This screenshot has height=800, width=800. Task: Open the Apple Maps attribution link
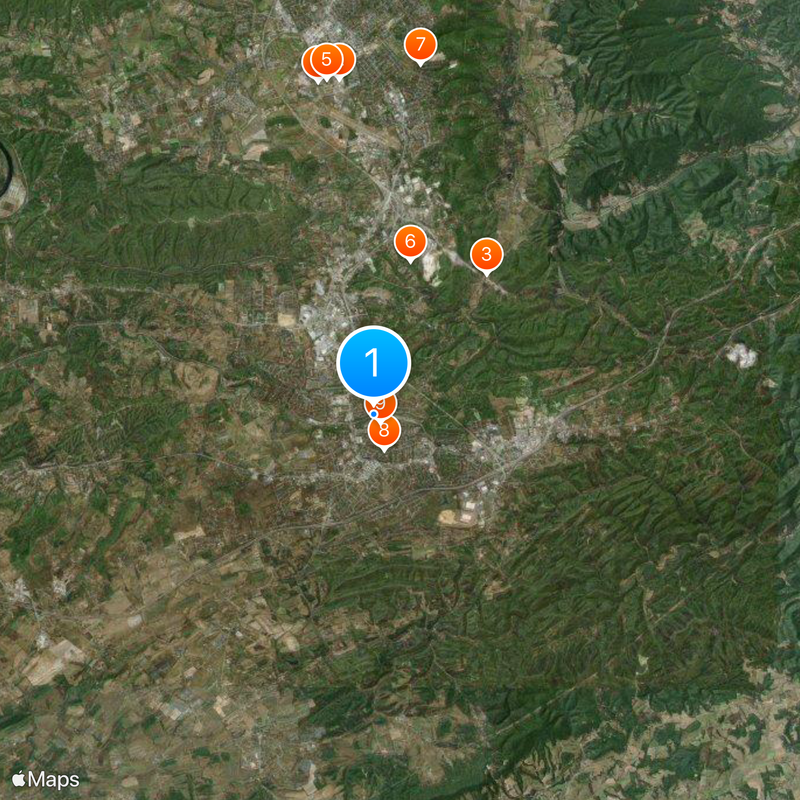click(x=46, y=778)
